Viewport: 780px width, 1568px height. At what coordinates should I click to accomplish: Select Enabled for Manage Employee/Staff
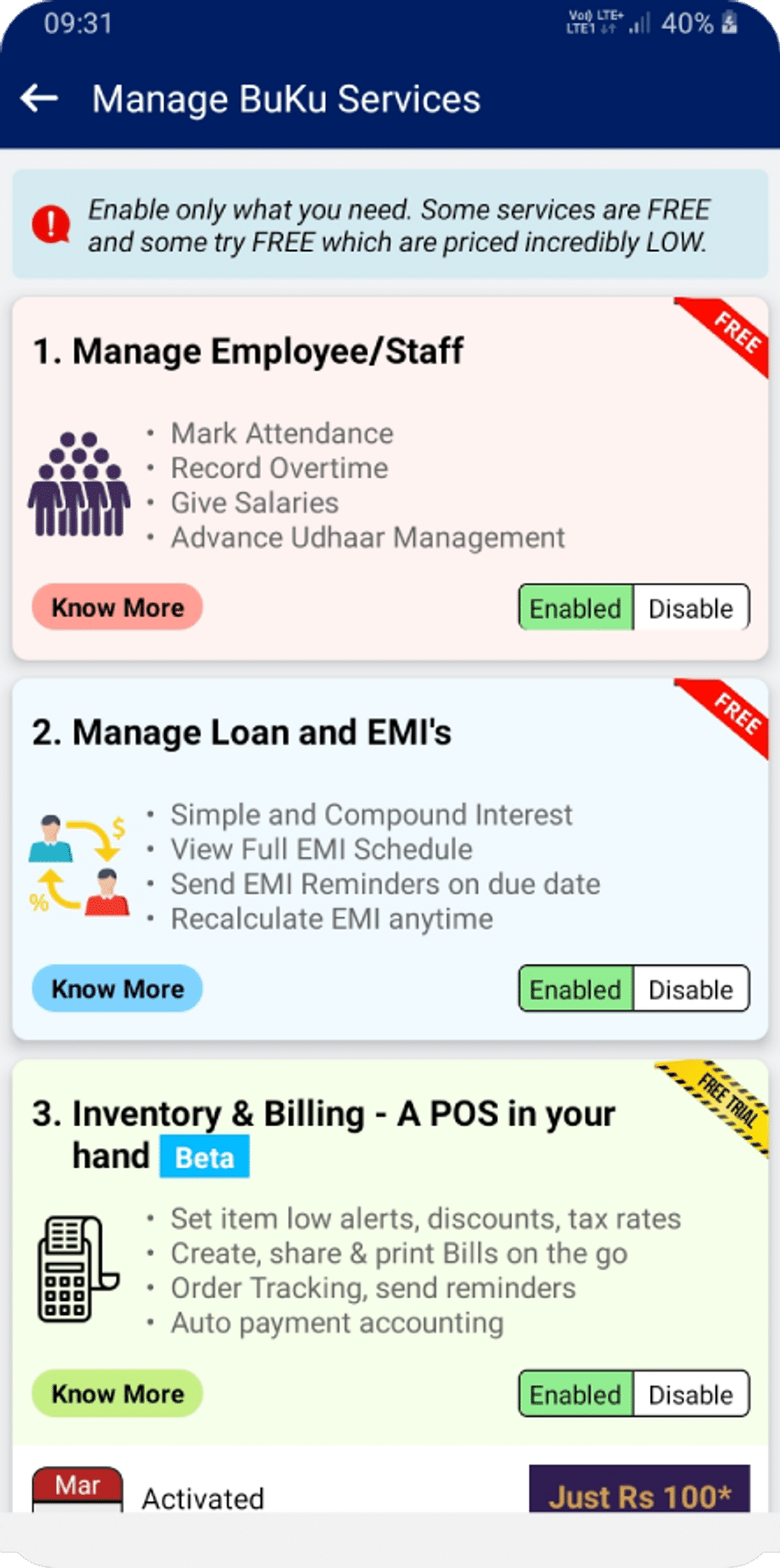coord(575,608)
